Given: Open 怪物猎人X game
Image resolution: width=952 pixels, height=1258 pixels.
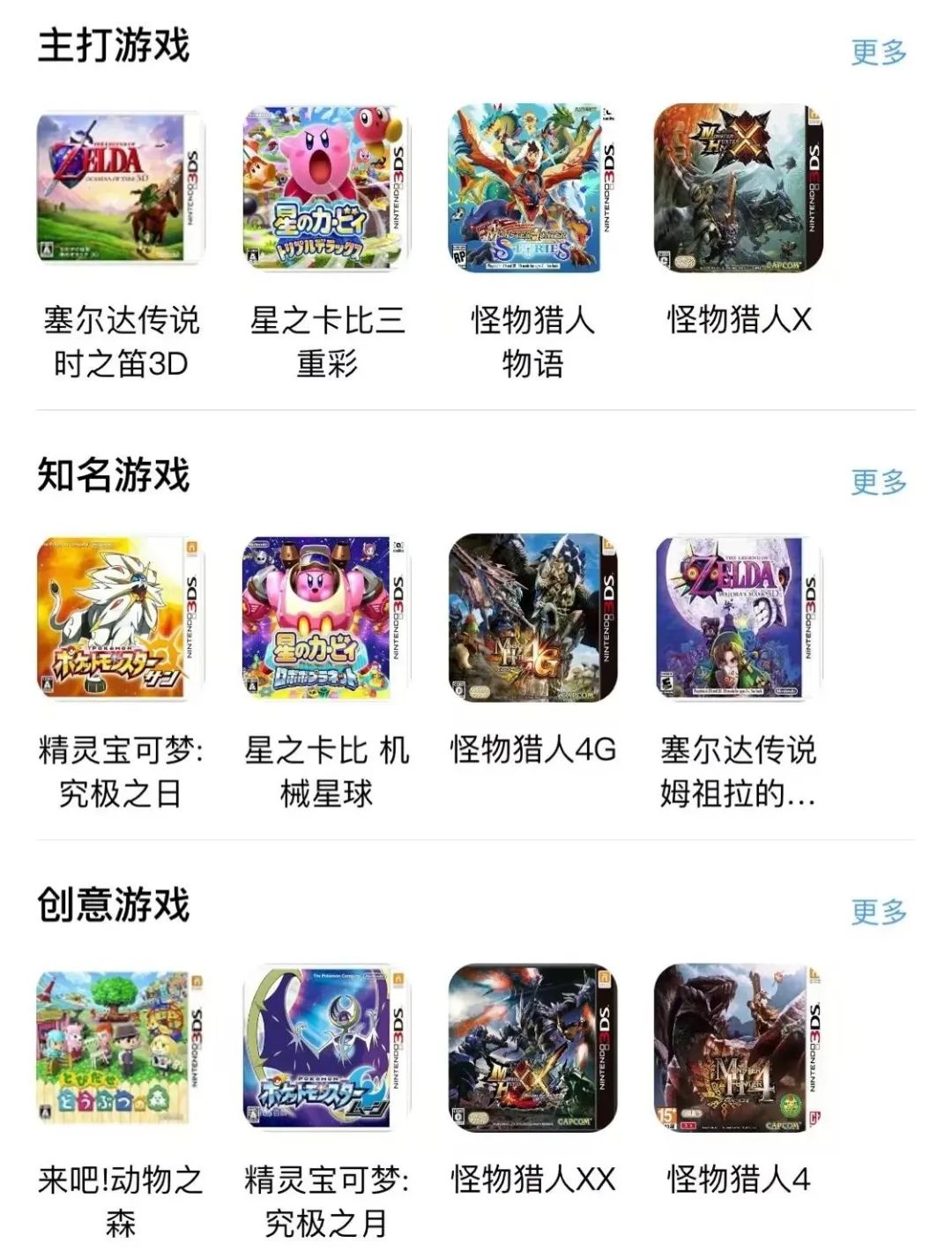Looking at the screenshot, I should point(739,188).
